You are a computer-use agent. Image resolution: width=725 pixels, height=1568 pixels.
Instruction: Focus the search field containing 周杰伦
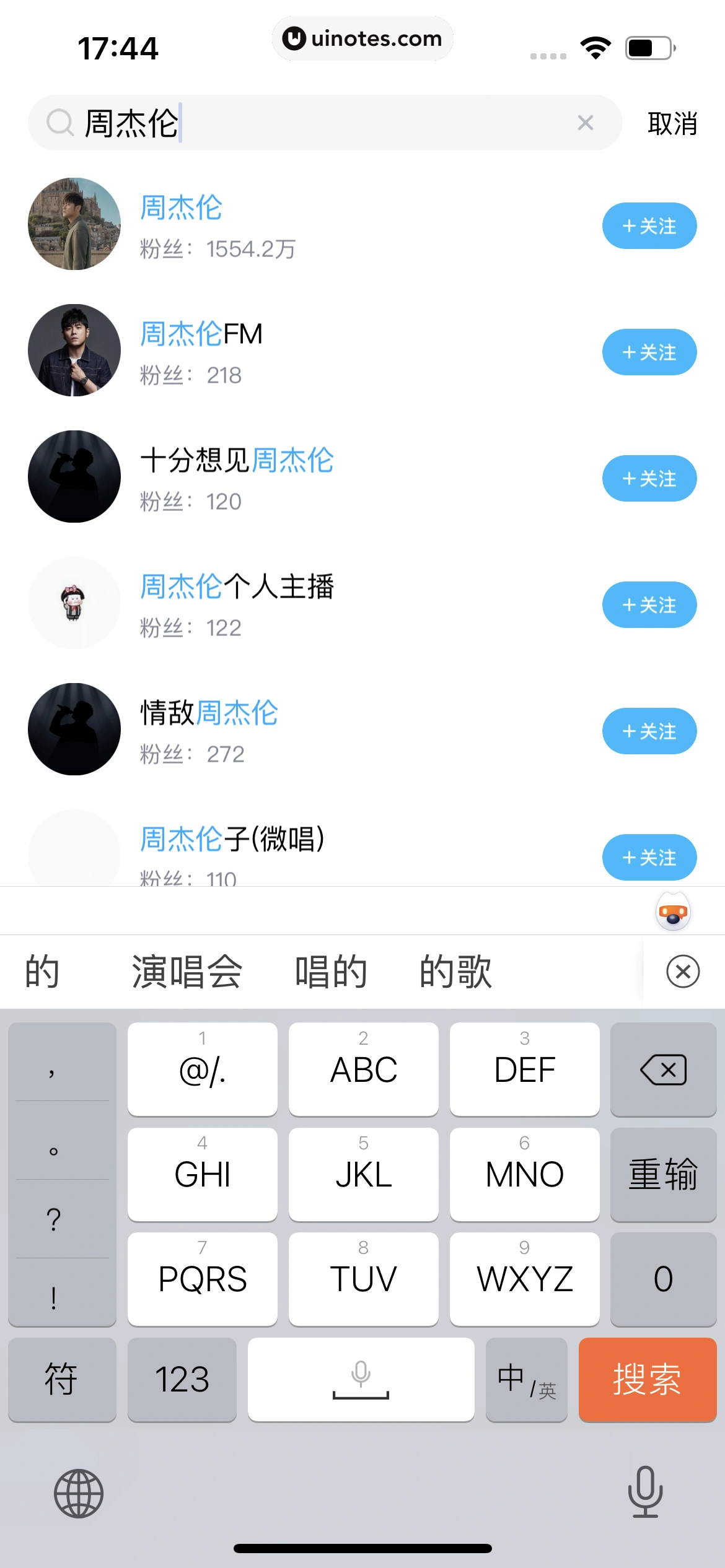click(x=322, y=123)
